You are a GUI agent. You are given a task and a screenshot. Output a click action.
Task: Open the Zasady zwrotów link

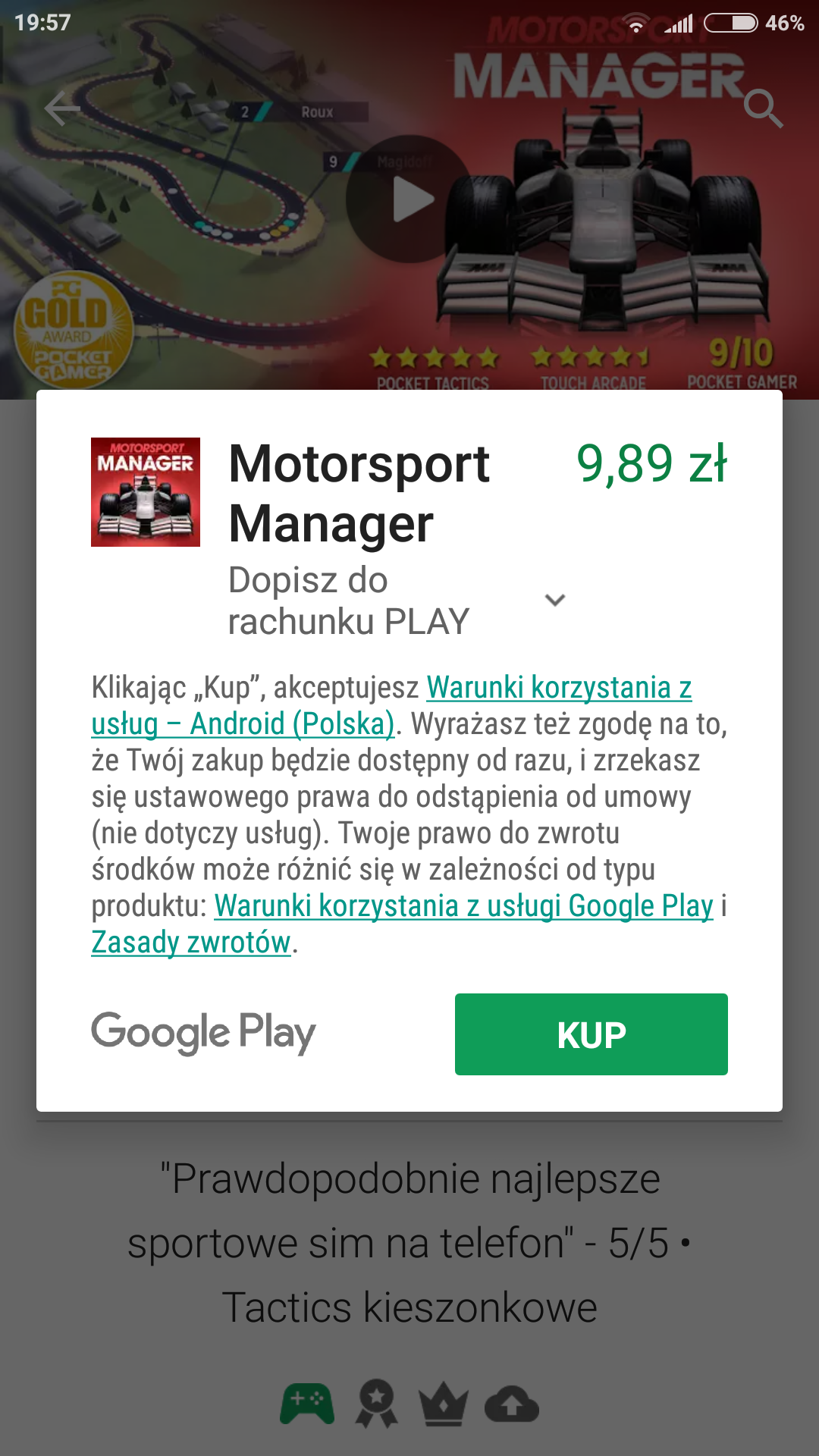[191, 942]
